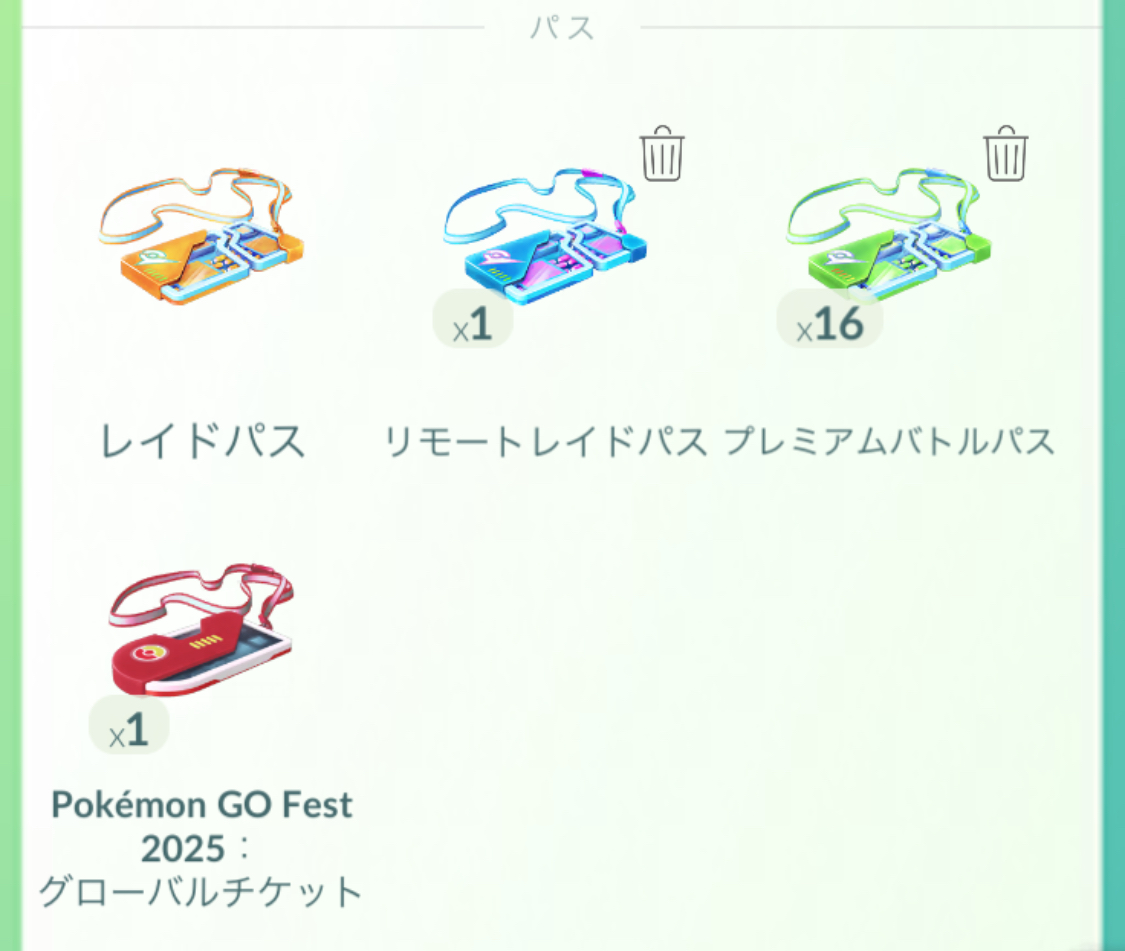Open the レイドパス item
The height and width of the screenshot is (951, 1125).
point(202,242)
